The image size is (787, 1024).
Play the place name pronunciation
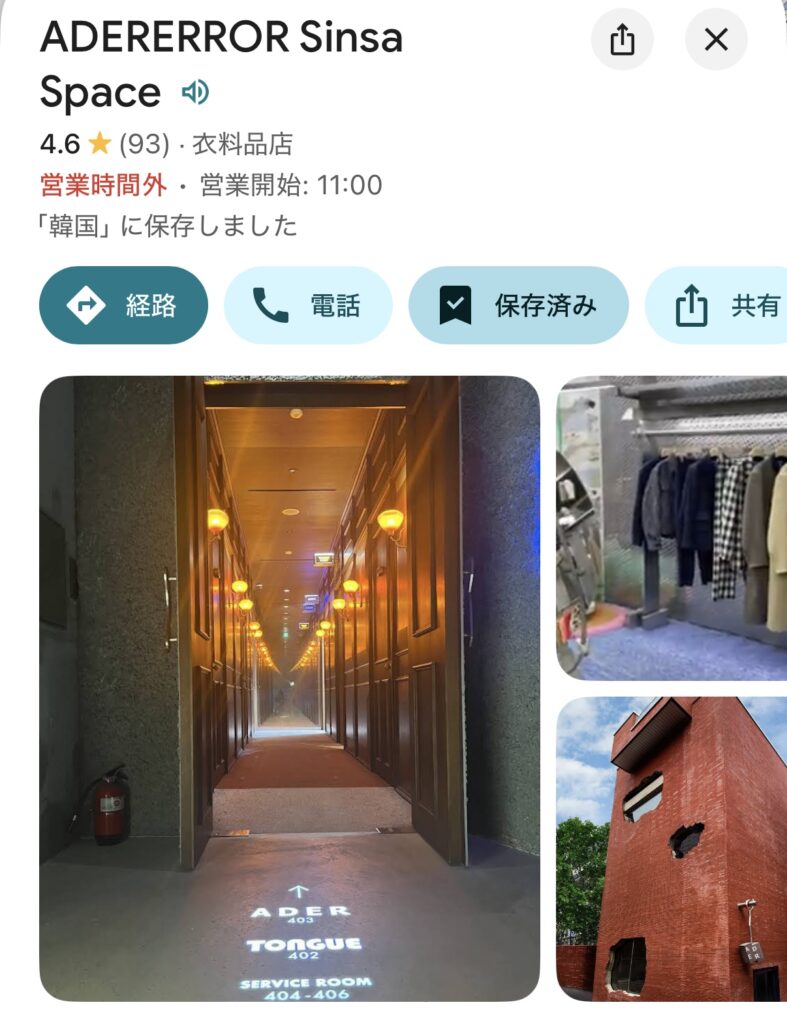click(x=195, y=93)
